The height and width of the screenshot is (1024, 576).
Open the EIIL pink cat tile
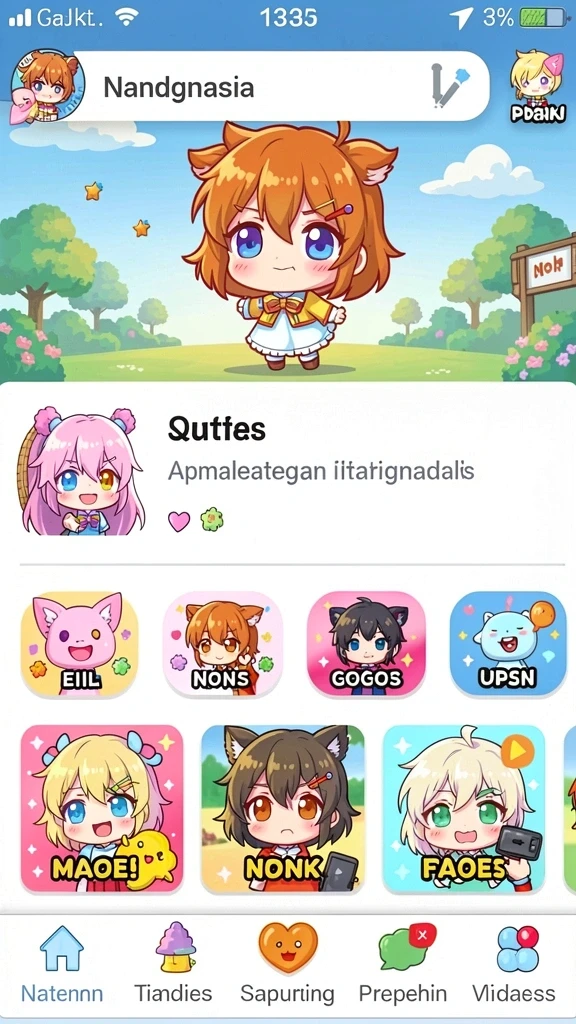[x=80, y=644]
